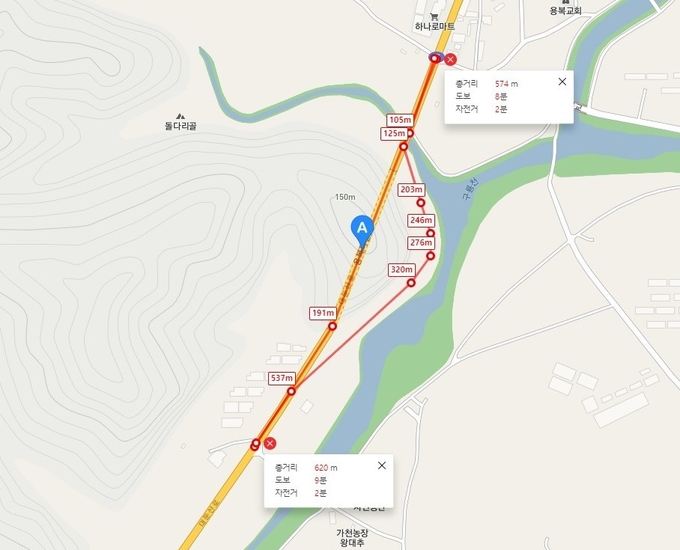Screen dimensions: 680x550
Task: Close the 574 m distance info box
Action: [562, 82]
